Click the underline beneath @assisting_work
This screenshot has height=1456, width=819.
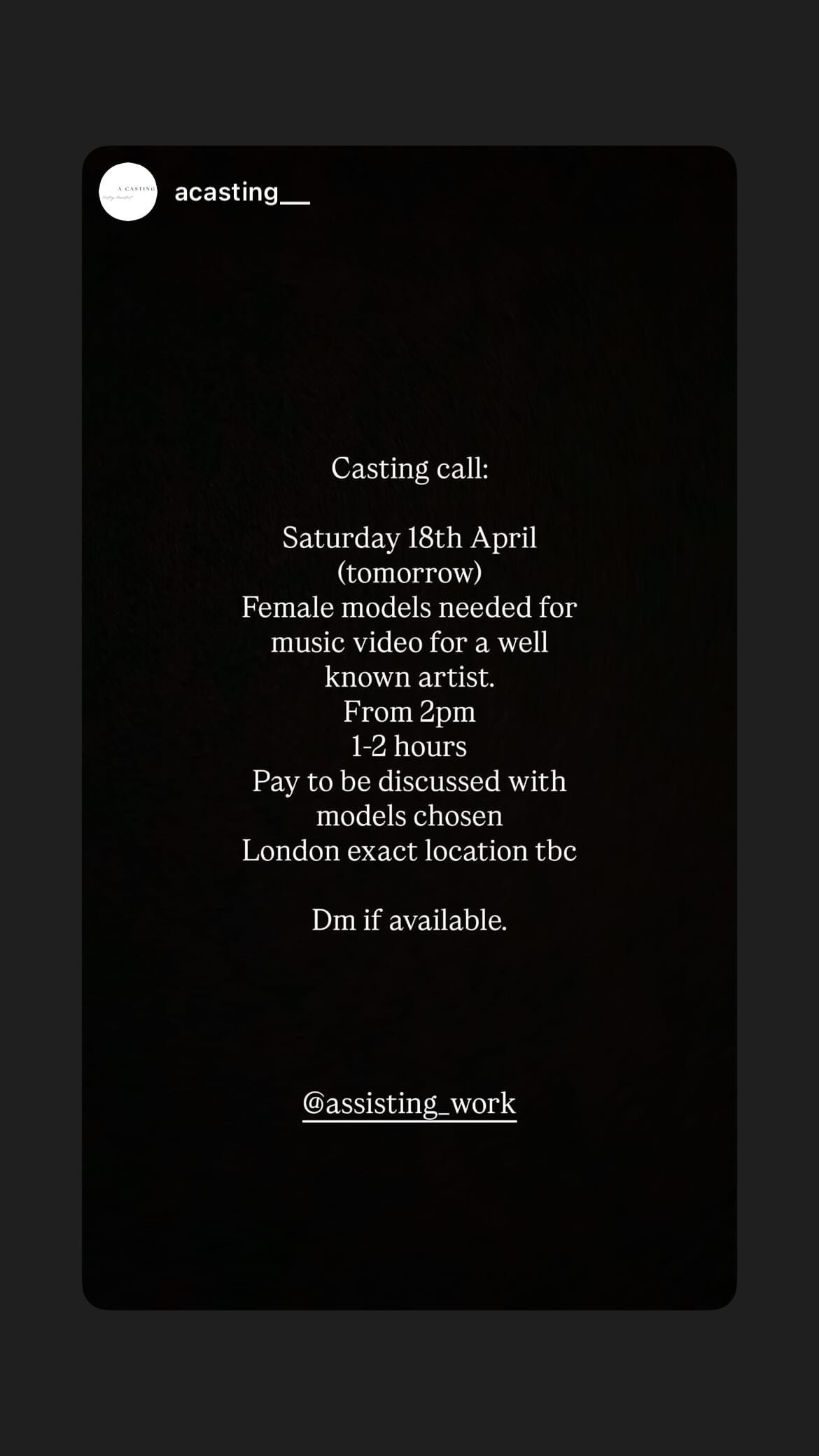(x=409, y=1123)
